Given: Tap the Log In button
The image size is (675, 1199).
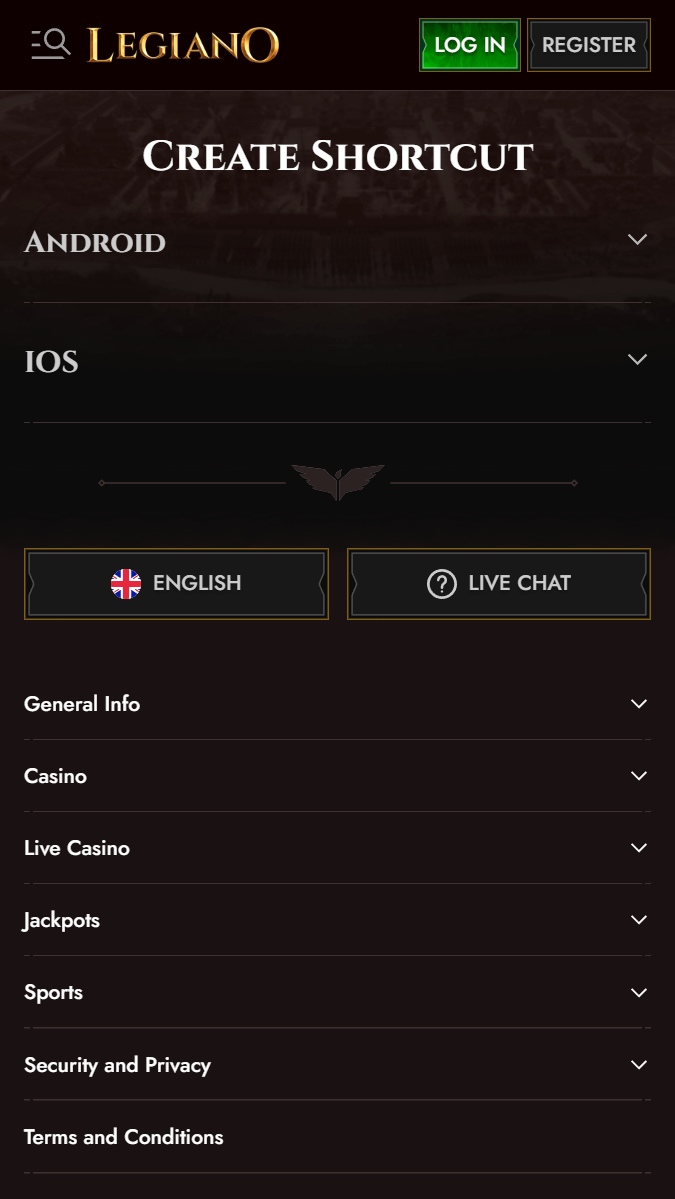Looking at the screenshot, I should pyautogui.click(x=469, y=45).
